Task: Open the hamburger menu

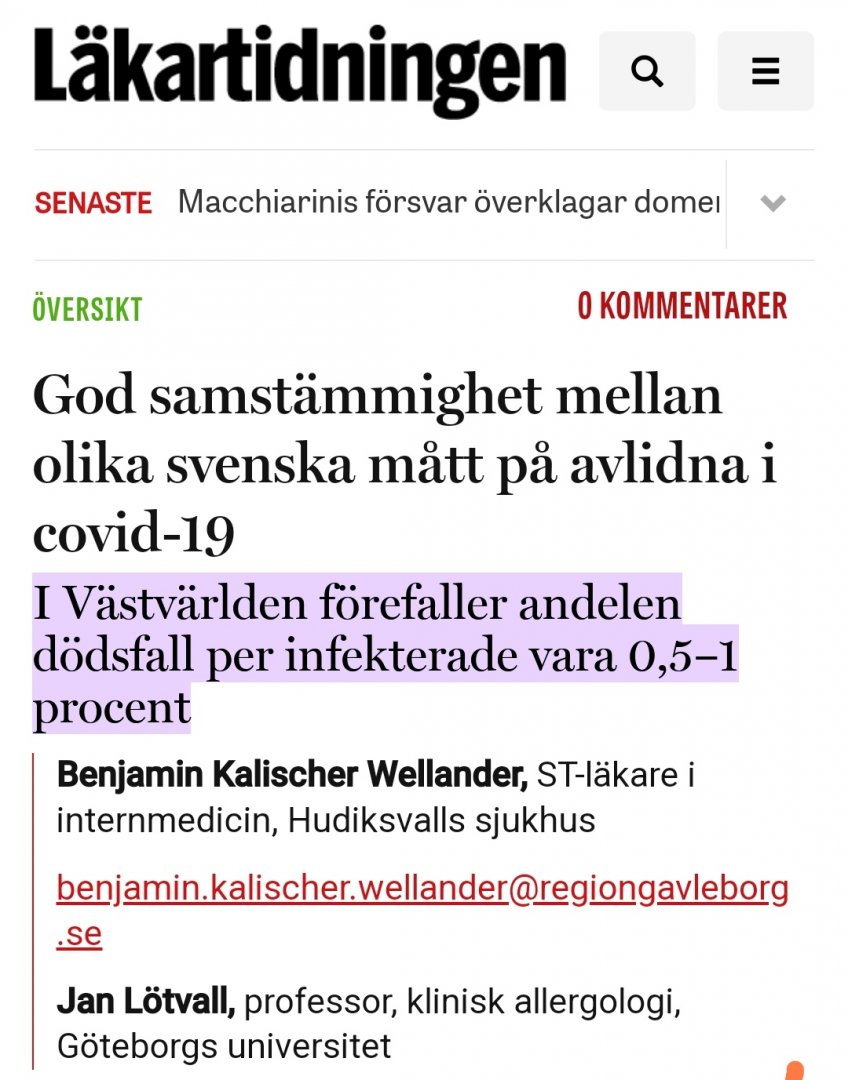Action: (x=765, y=72)
